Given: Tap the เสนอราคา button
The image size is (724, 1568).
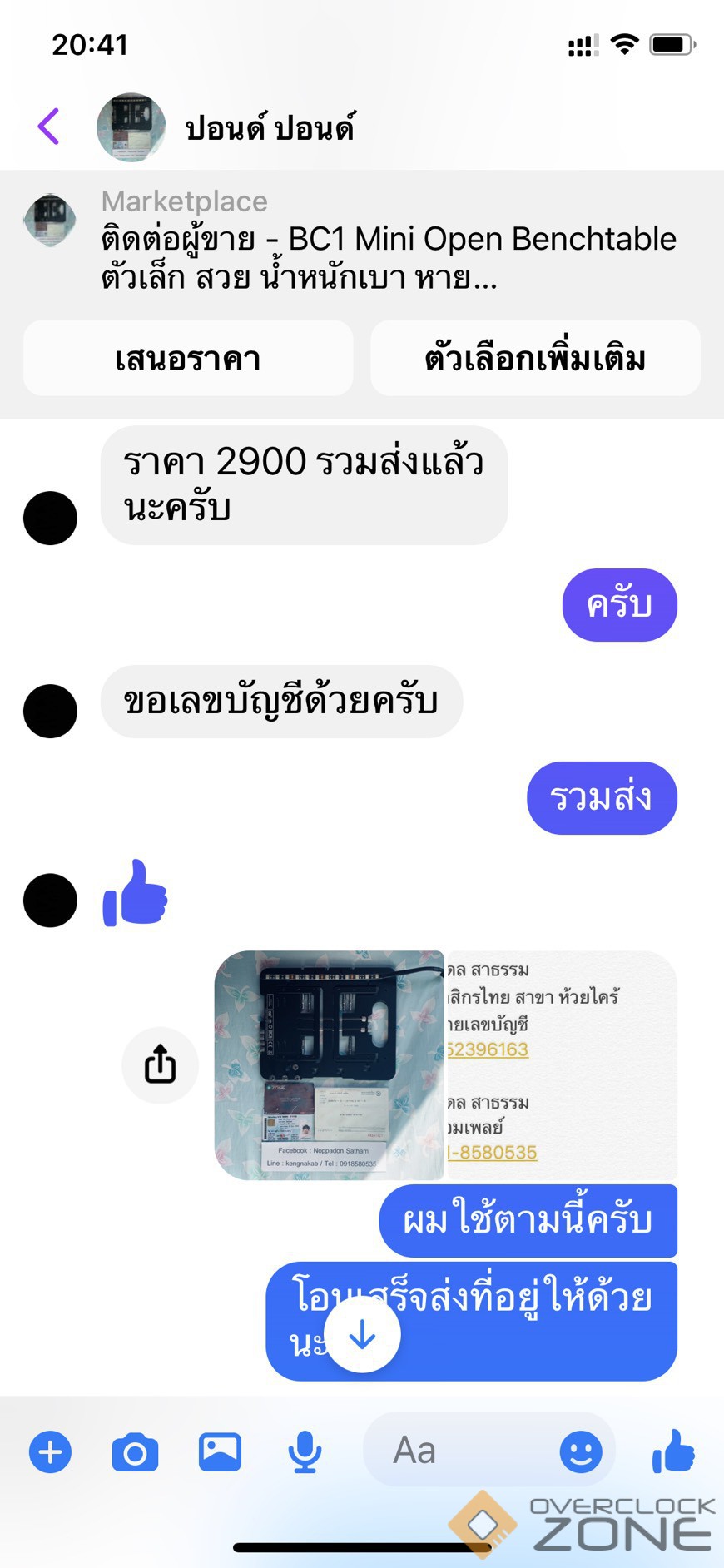Looking at the screenshot, I should coord(188,359).
